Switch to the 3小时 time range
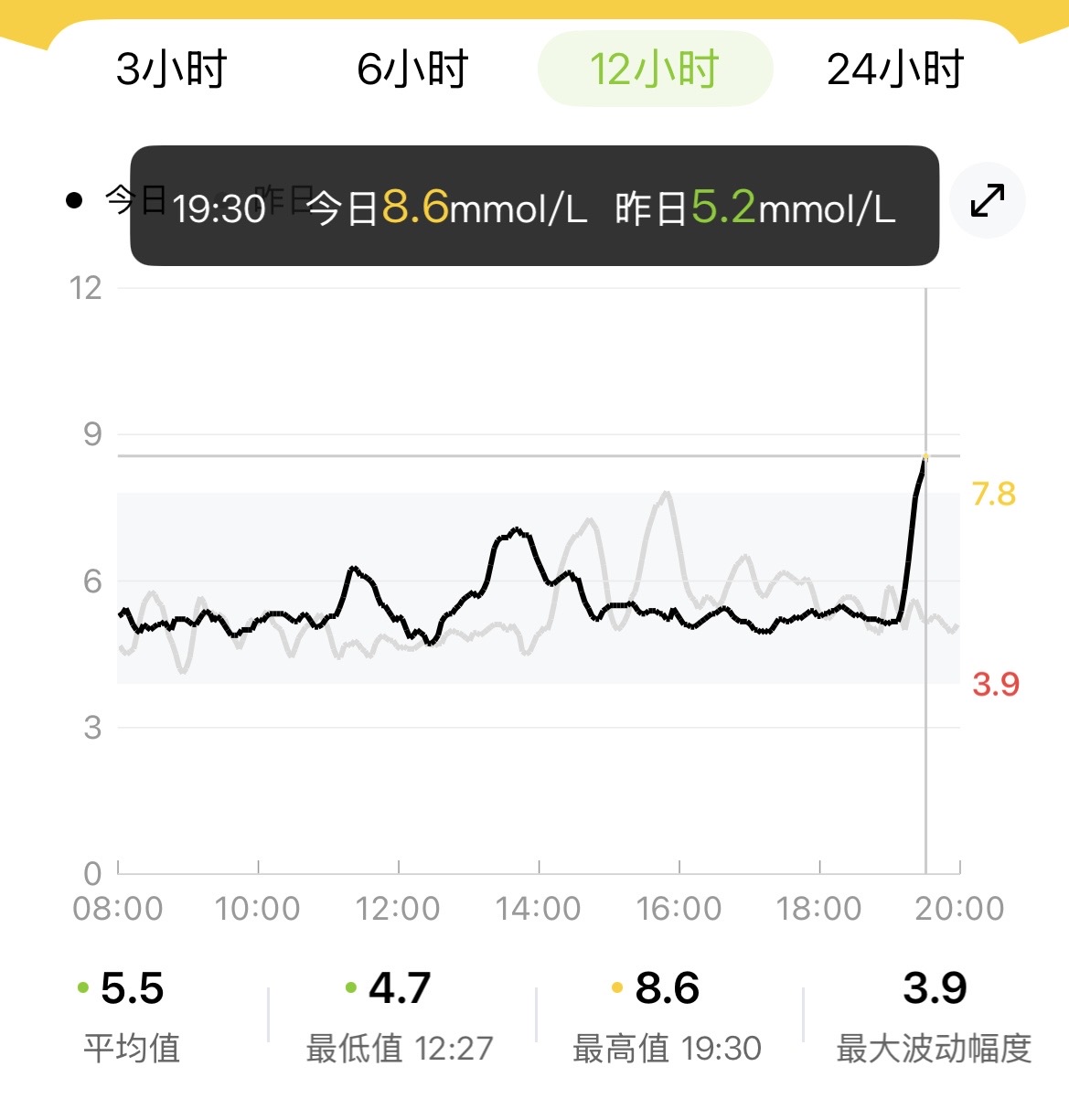Viewport: 1069px width, 1120px height. coord(171,69)
